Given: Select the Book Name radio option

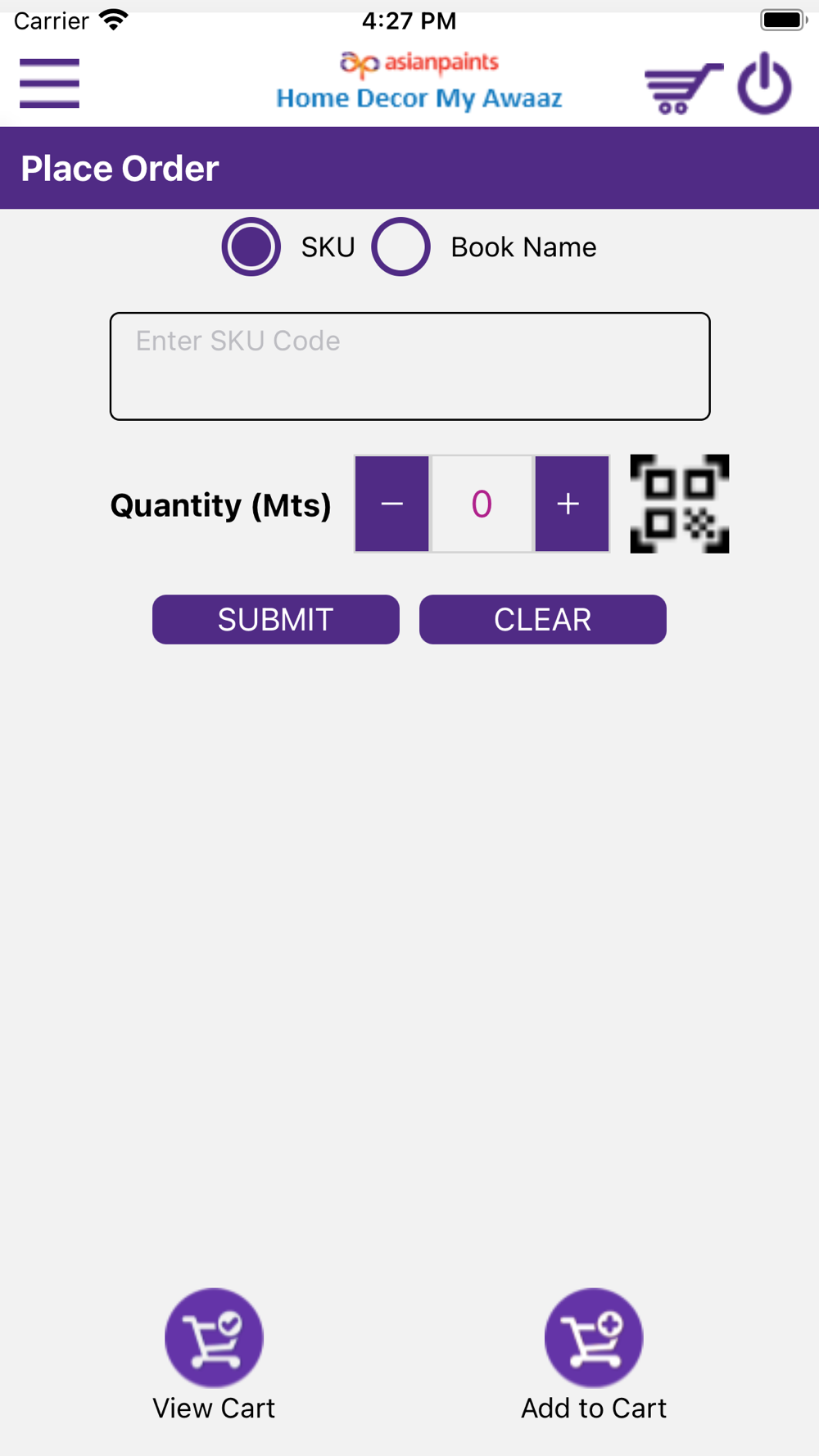Looking at the screenshot, I should (400, 246).
